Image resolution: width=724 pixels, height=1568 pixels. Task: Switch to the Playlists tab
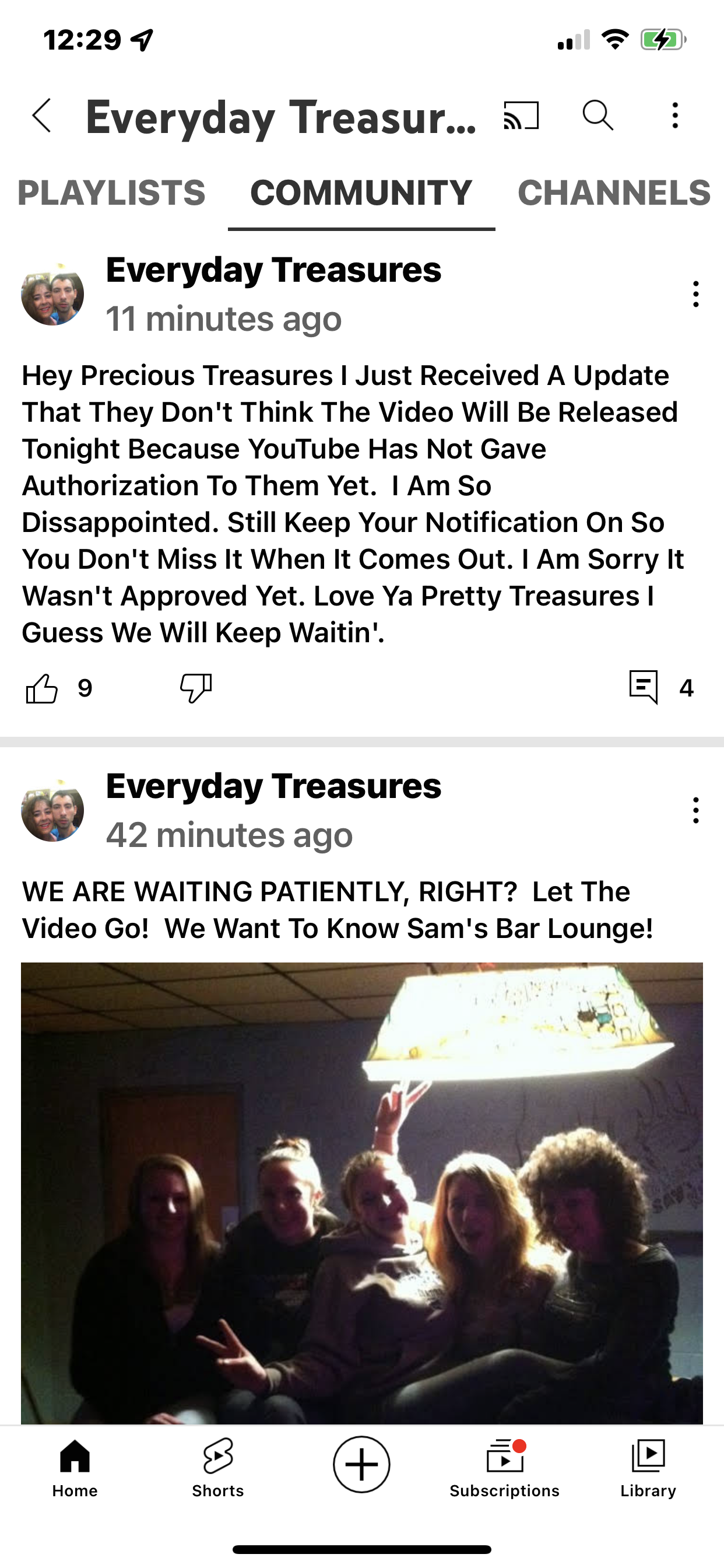tap(111, 193)
